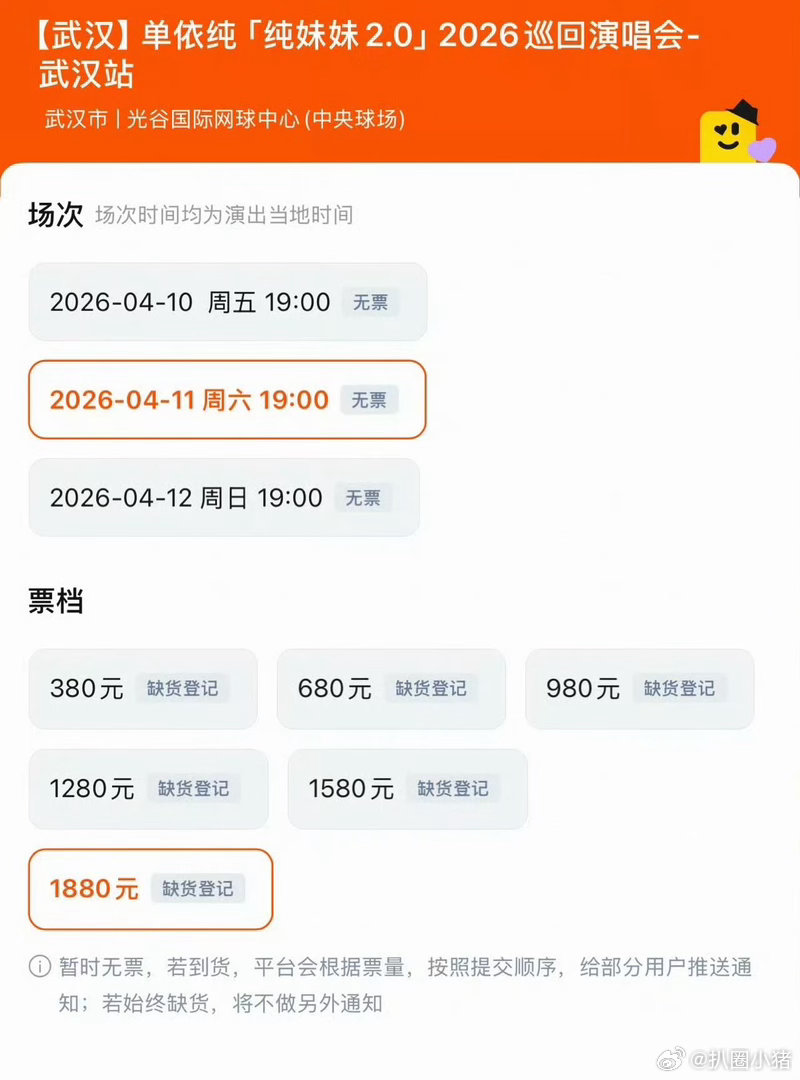Choose the 380元 price tier
Screen dimensions: 800x1080
click(142, 688)
